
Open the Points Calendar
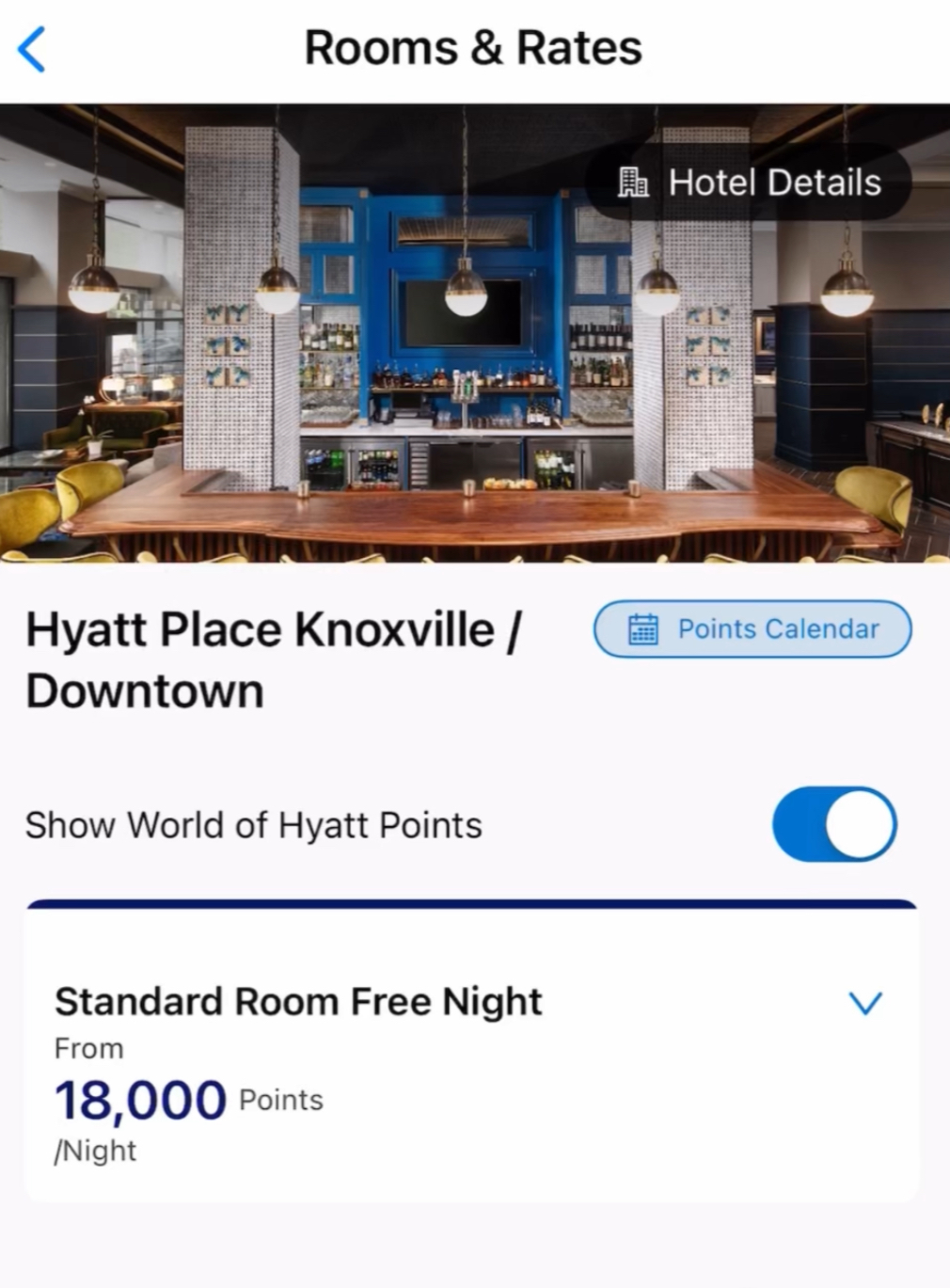[x=752, y=629]
